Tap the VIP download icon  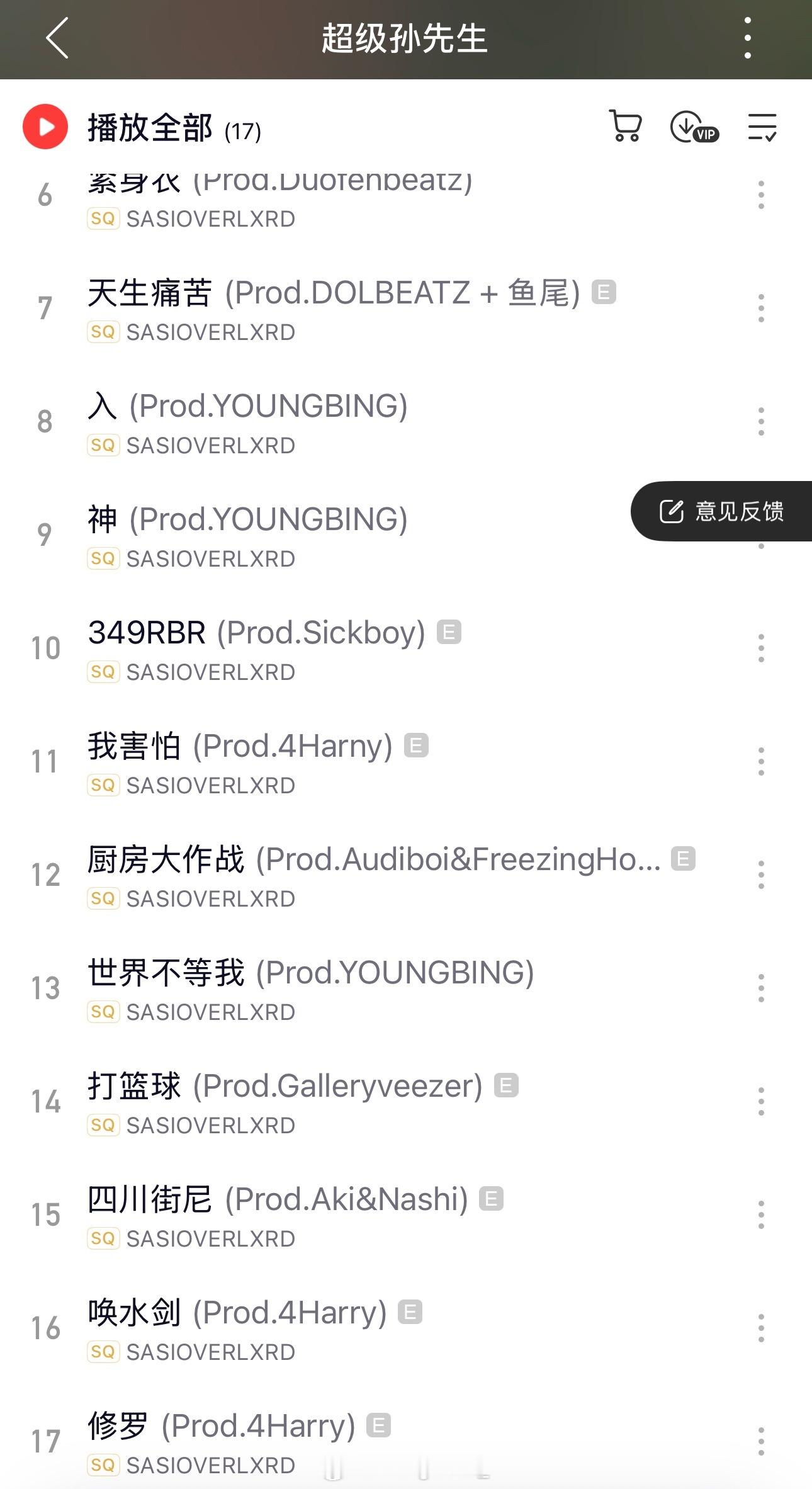pyautogui.click(x=694, y=127)
